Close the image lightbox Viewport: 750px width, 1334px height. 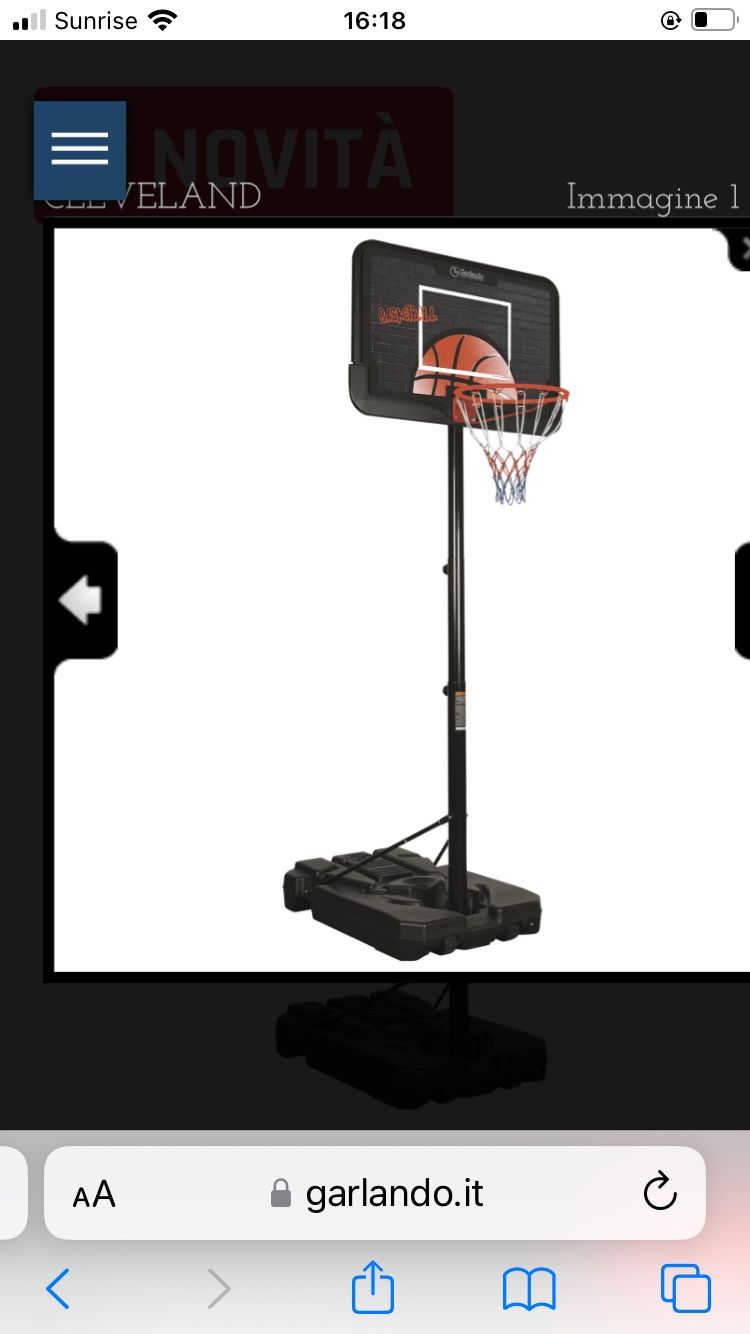point(740,249)
